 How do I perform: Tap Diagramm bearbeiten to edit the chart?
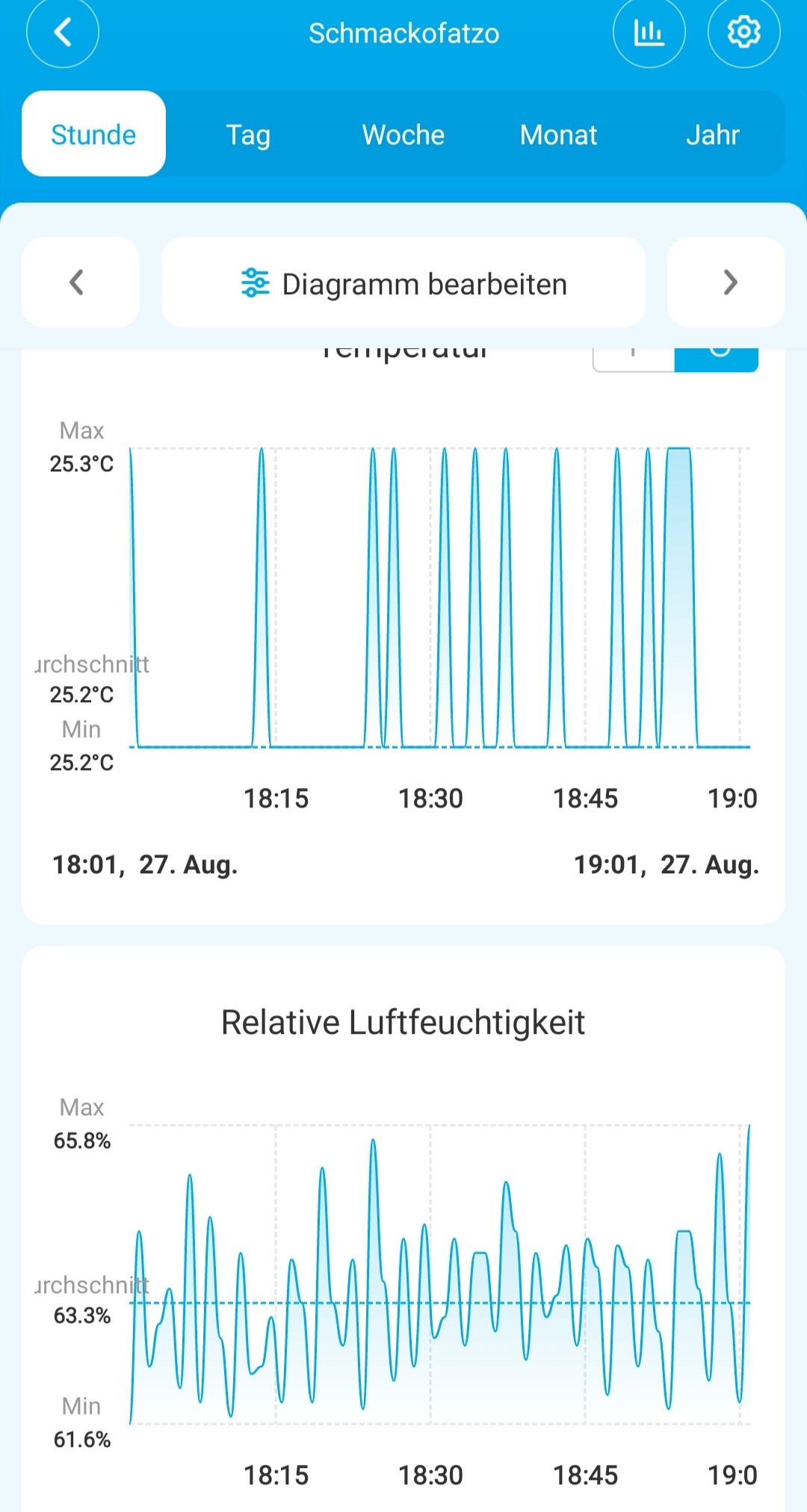pyautogui.click(x=403, y=283)
